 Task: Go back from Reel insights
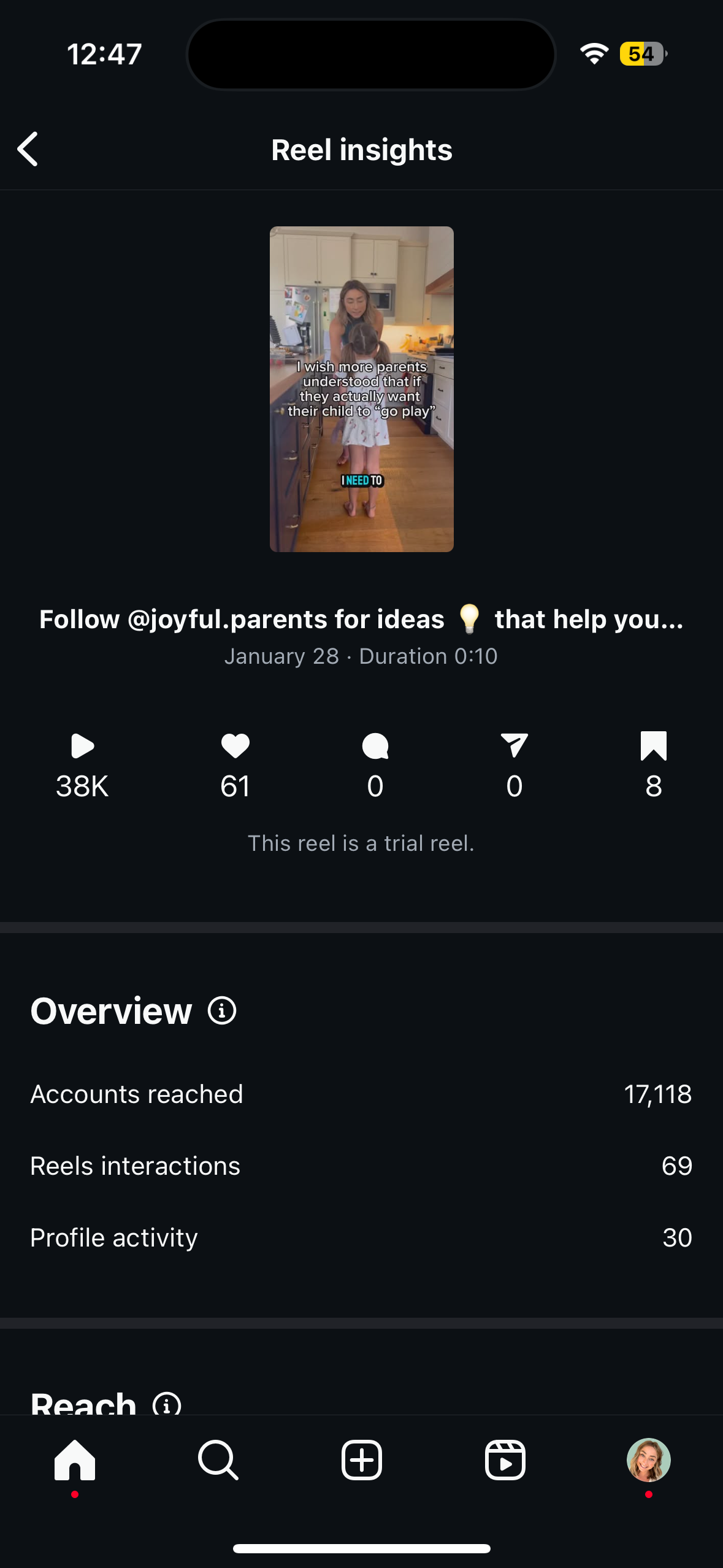(28, 149)
